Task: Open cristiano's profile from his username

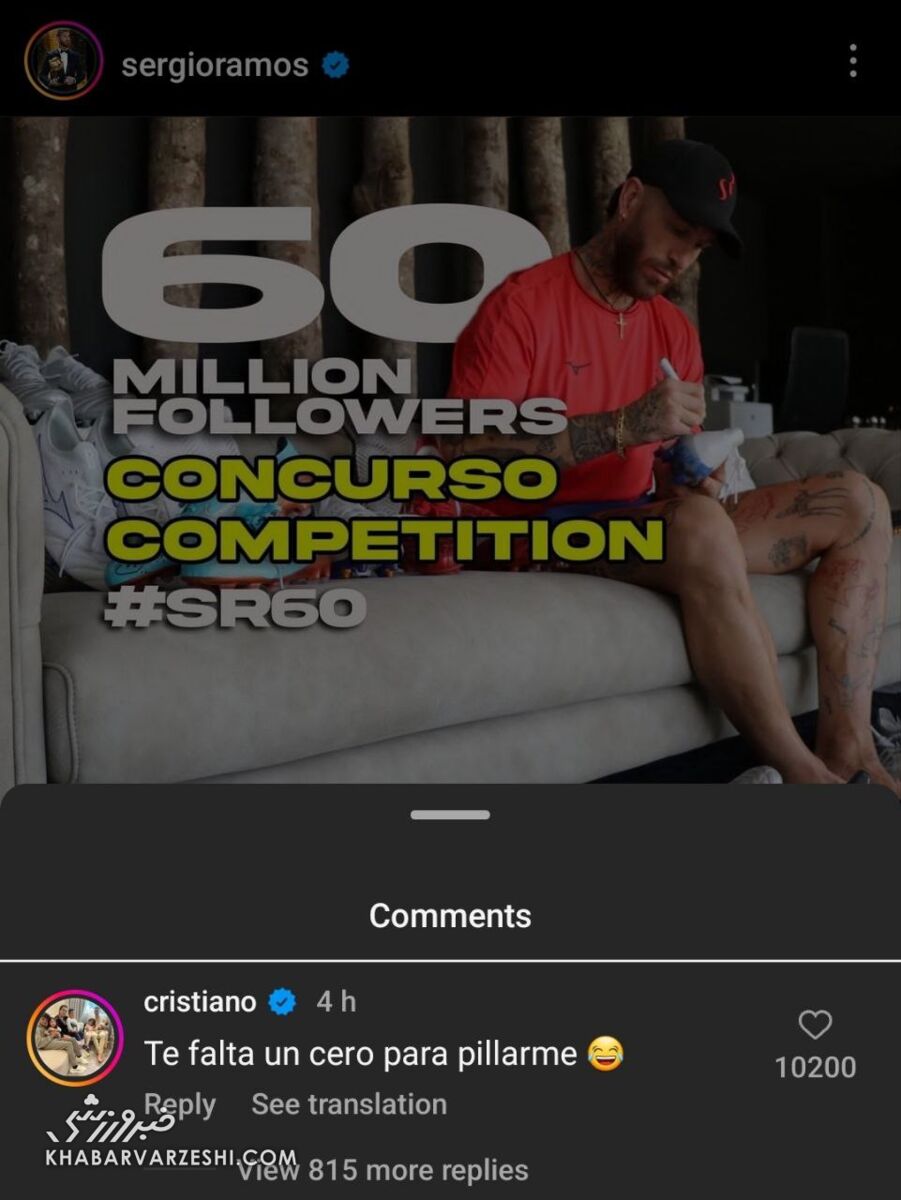Action: 200,1001
